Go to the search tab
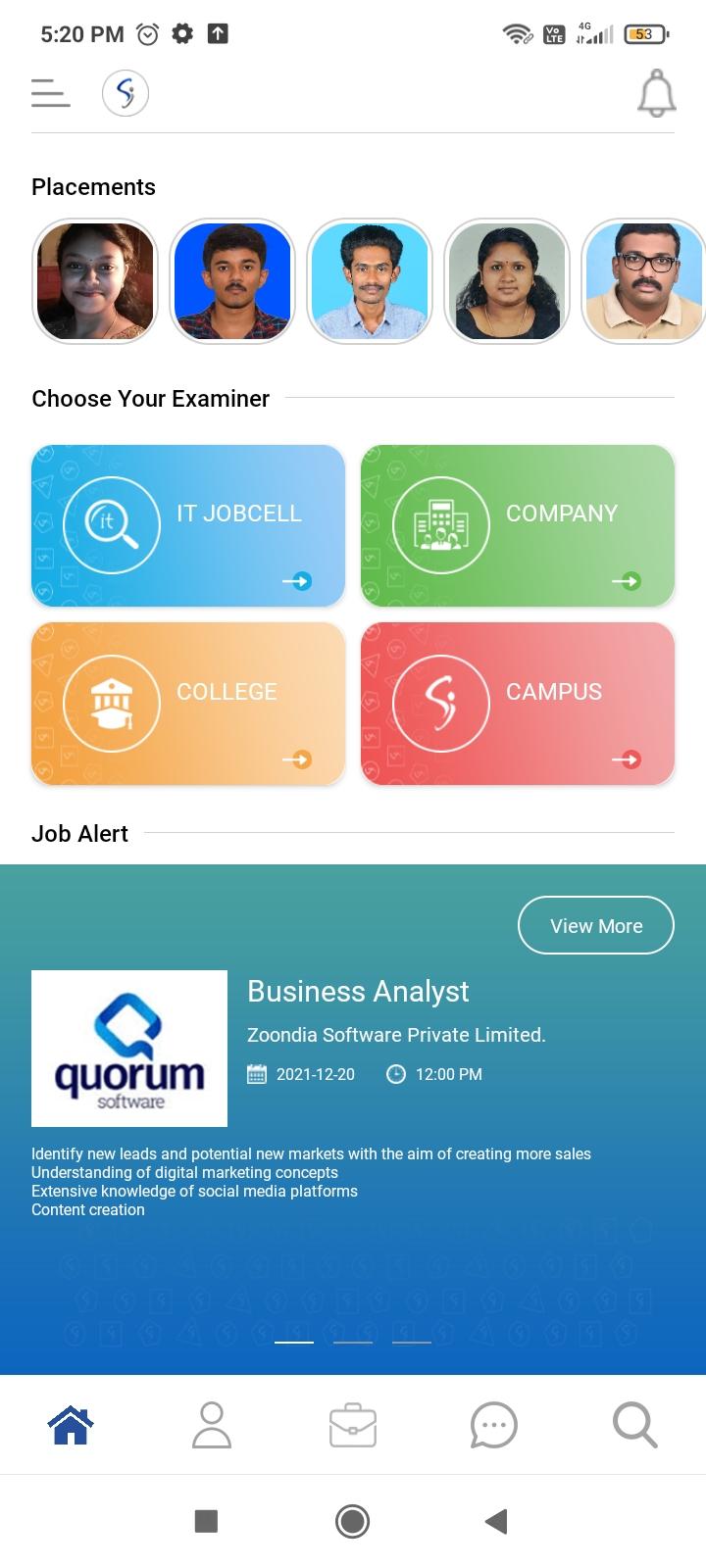The height and width of the screenshot is (1568, 706). pyautogui.click(x=635, y=1425)
